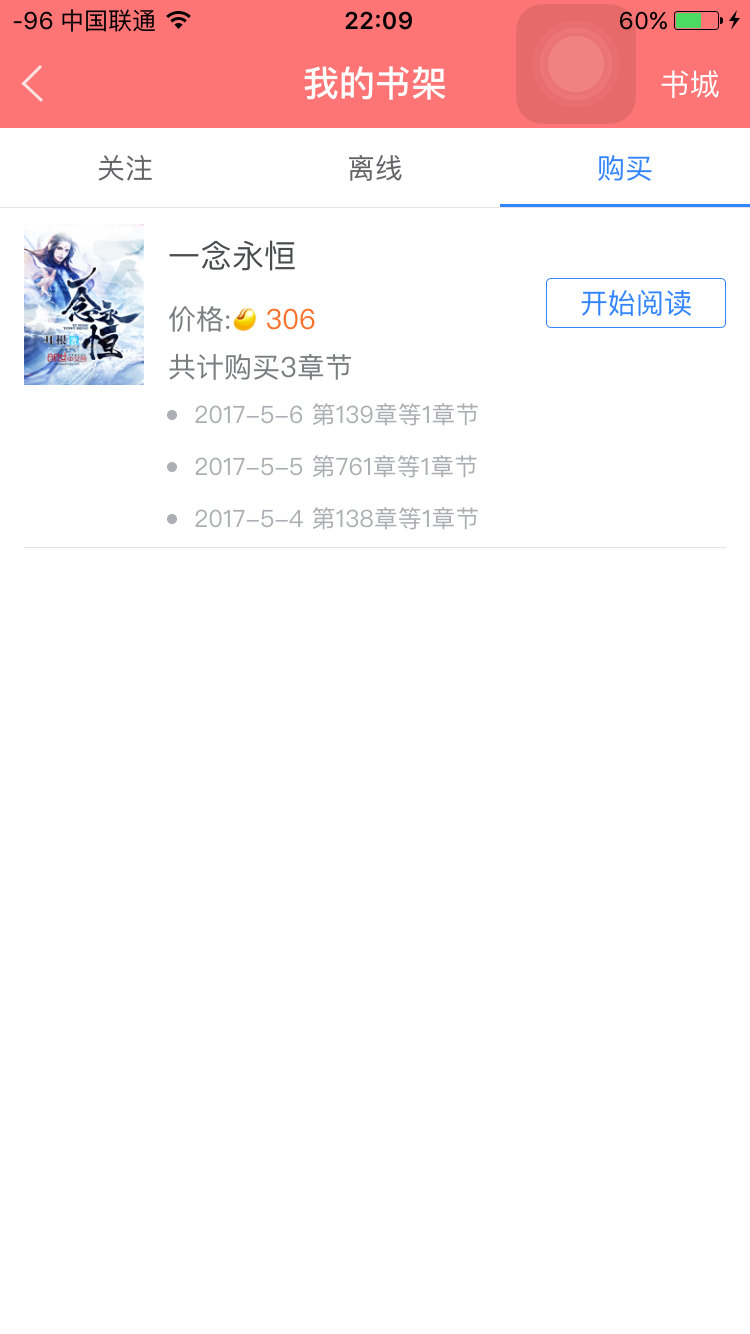Open the 一念永恒 book cover
The width and height of the screenshot is (750, 1334).
pyautogui.click(x=84, y=305)
